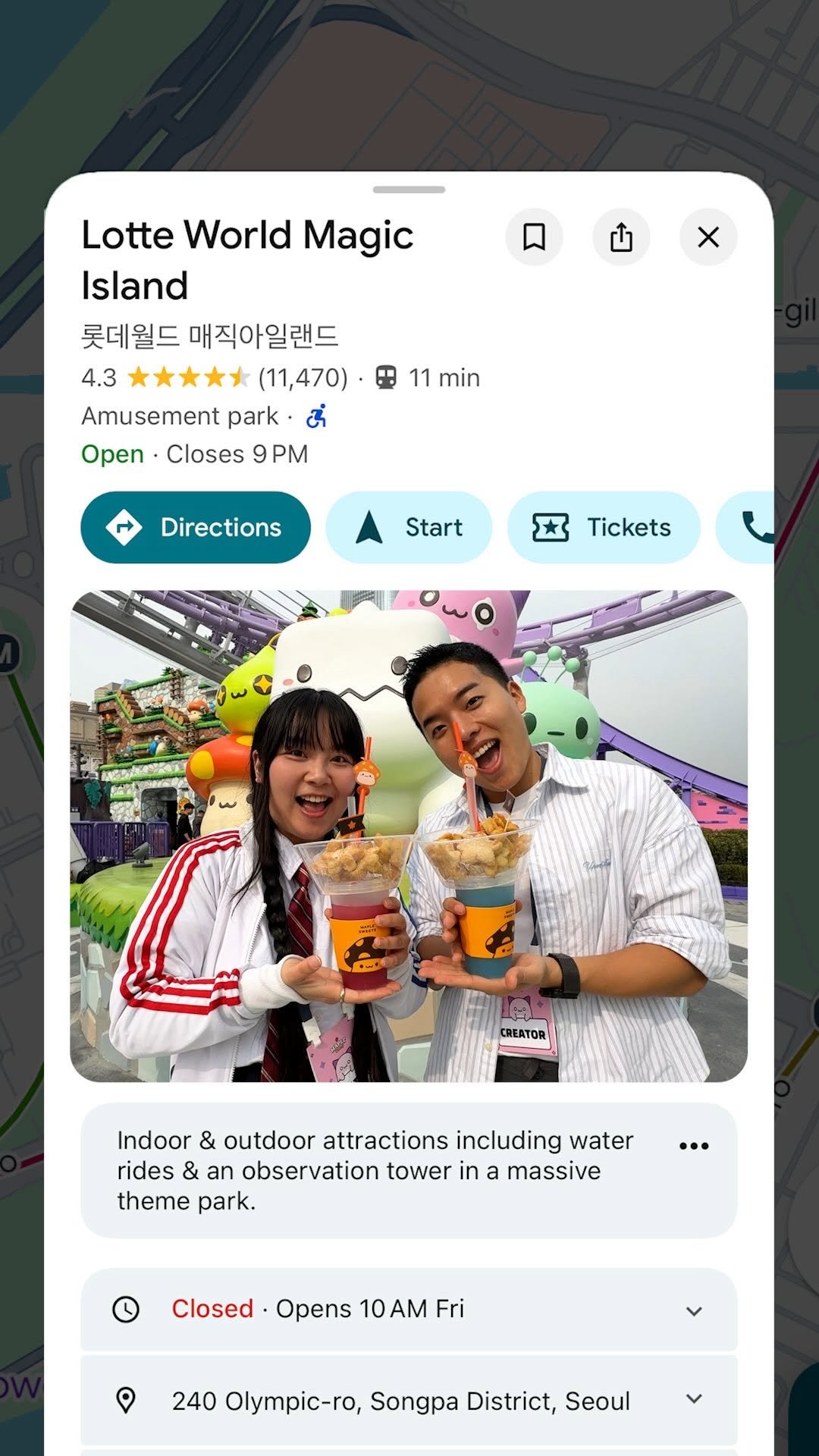Tap the Open · Closes 9 PM status
The height and width of the screenshot is (1456, 819).
pyautogui.click(x=193, y=453)
